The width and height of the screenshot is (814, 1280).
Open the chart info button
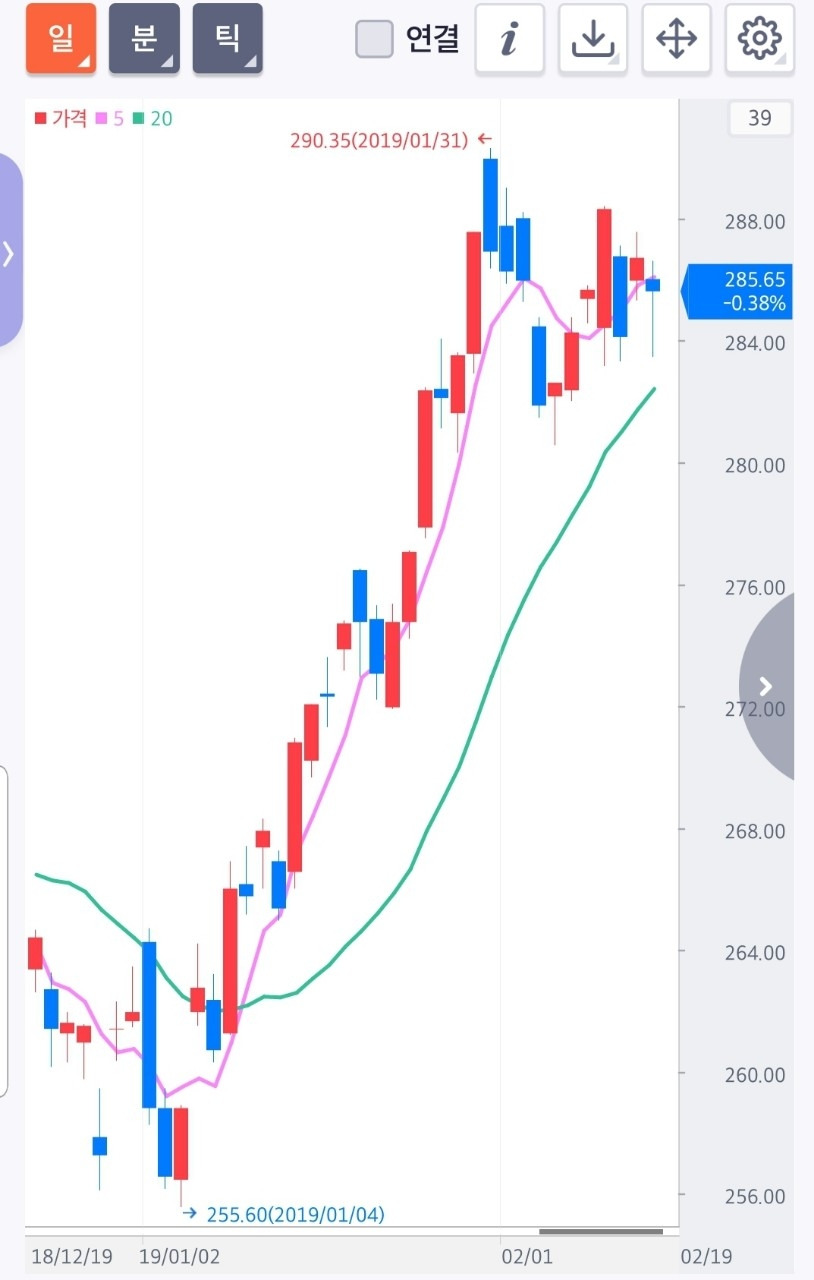(509, 38)
